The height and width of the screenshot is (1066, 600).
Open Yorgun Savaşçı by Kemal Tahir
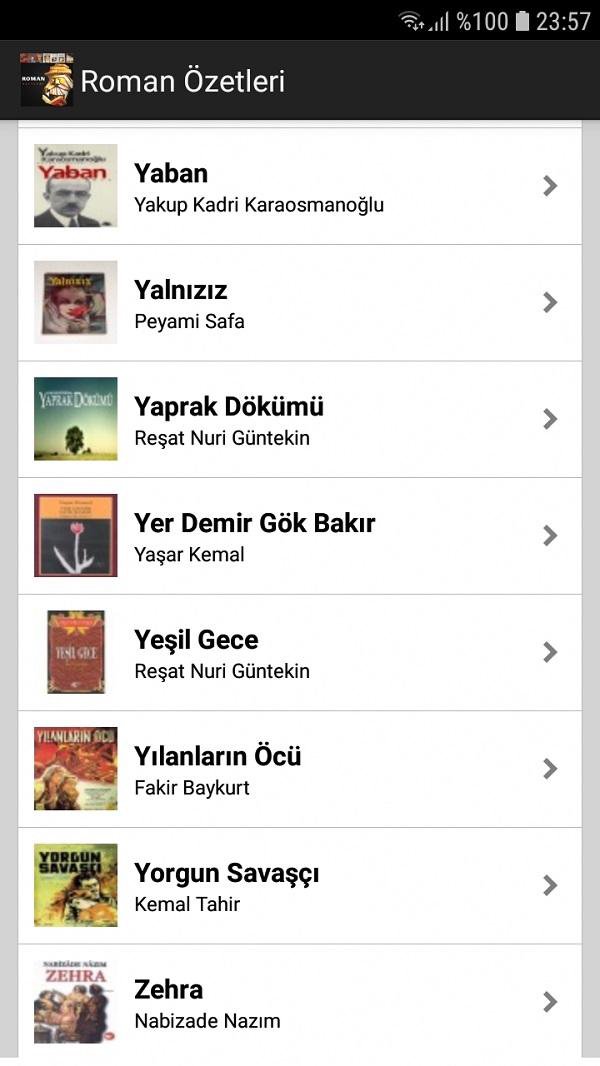(x=300, y=885)
